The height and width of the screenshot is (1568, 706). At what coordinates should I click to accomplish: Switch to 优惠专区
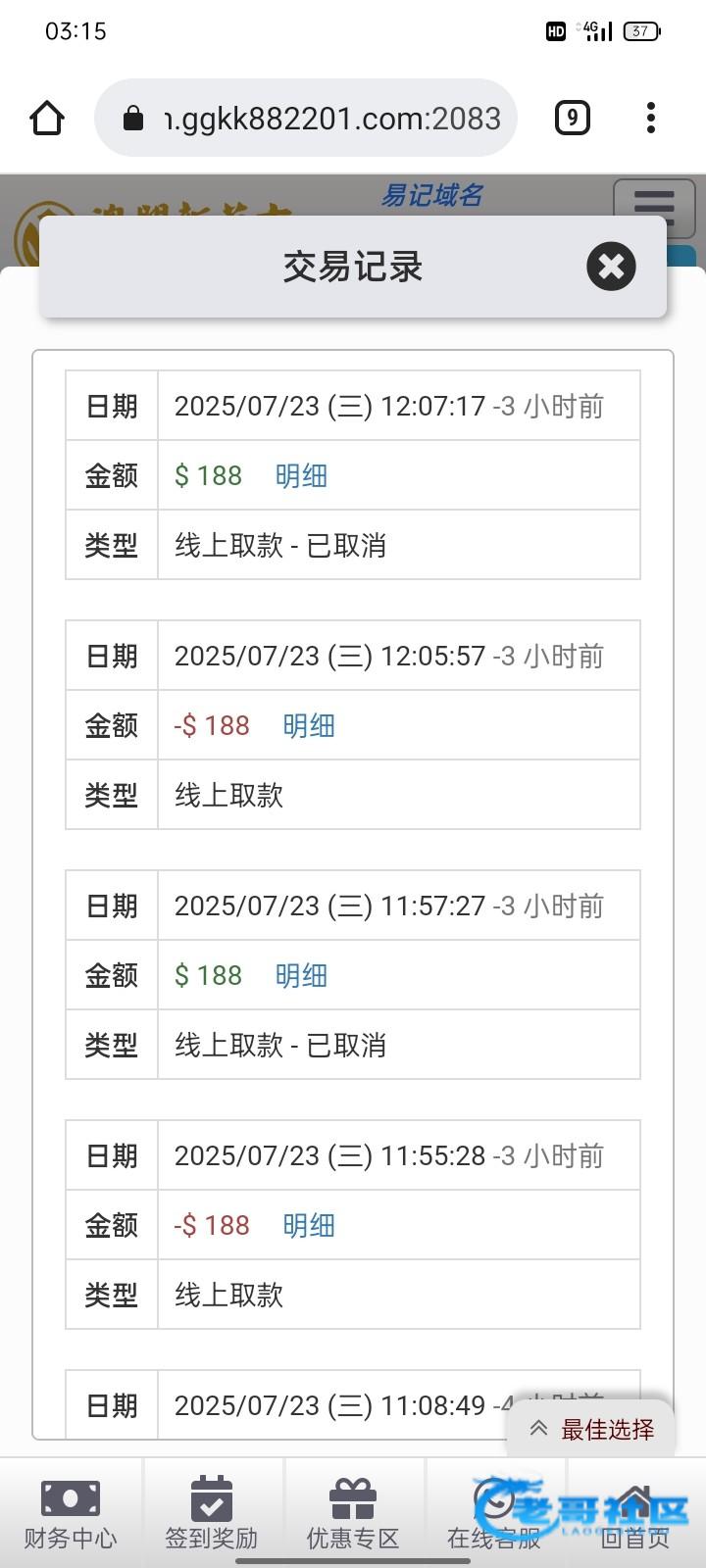[353, 1514]
